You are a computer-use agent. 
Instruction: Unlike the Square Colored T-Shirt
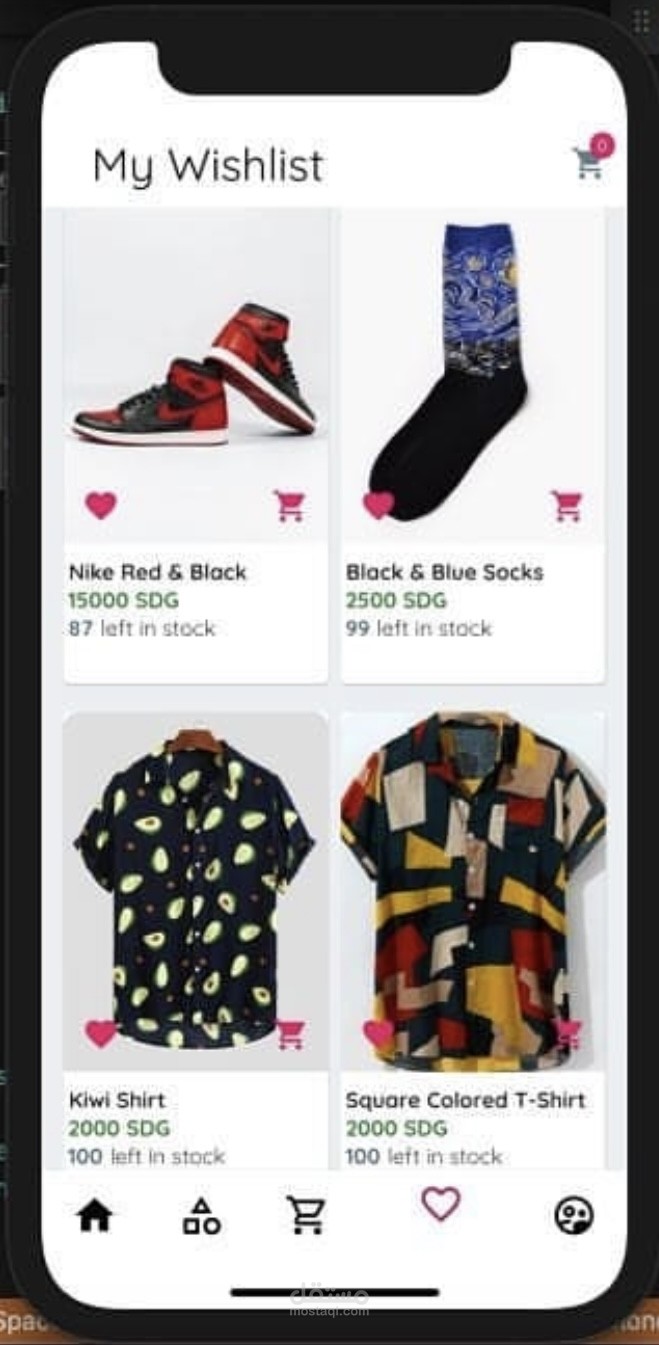point(378,1033)
